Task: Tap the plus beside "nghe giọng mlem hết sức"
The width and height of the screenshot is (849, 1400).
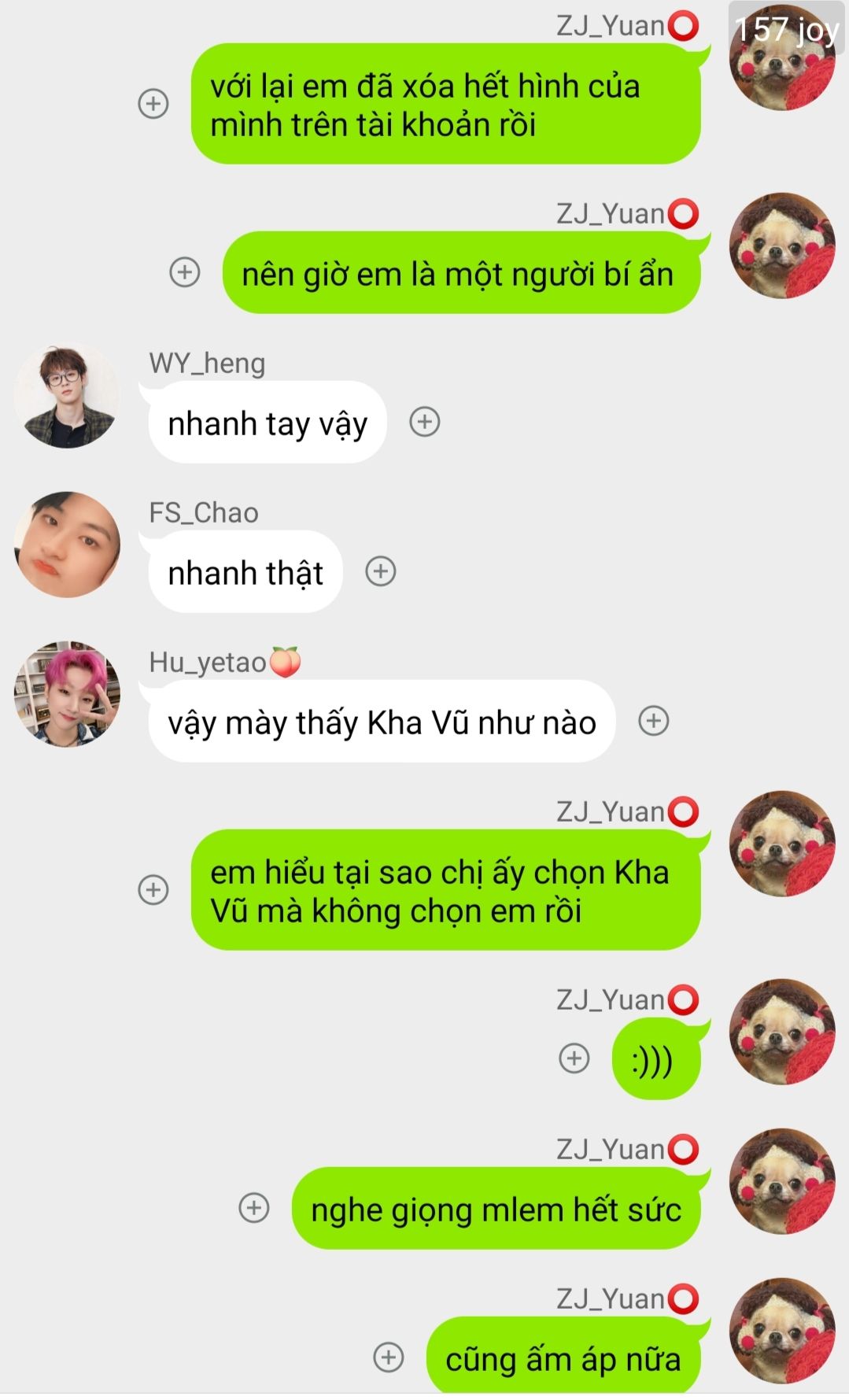Action: 253,1207
